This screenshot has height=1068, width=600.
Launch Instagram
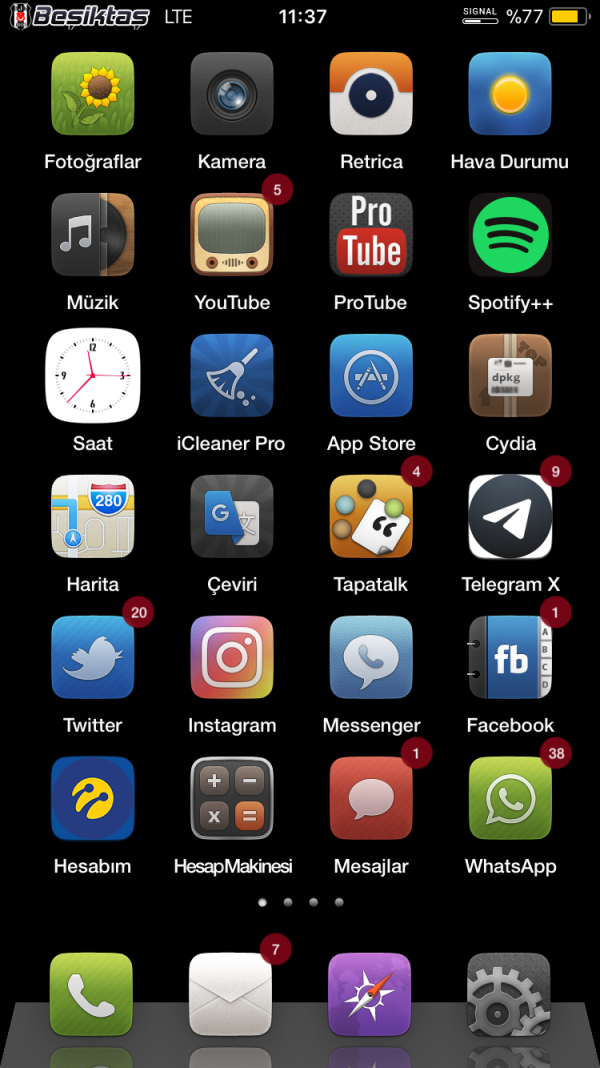(x=232, y=657)
